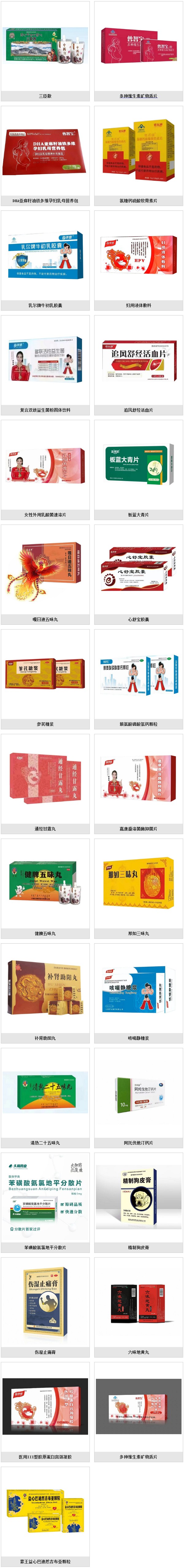This screenshot has width=184, height=1568.
Task: Tap the 清热二十五味丸 product
Action: coord(46,1093)
